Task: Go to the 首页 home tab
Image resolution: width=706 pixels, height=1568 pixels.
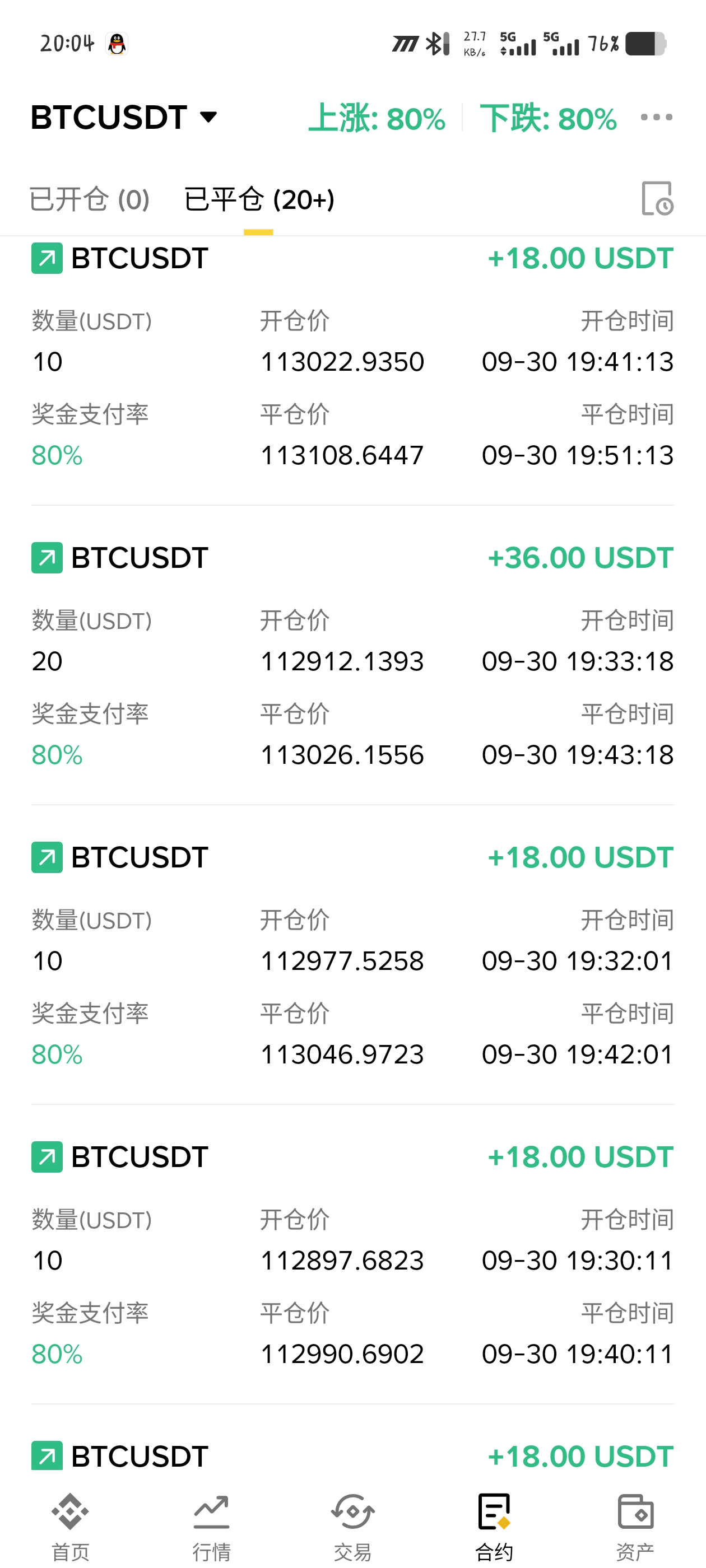Action: [x=70, y=1525]
